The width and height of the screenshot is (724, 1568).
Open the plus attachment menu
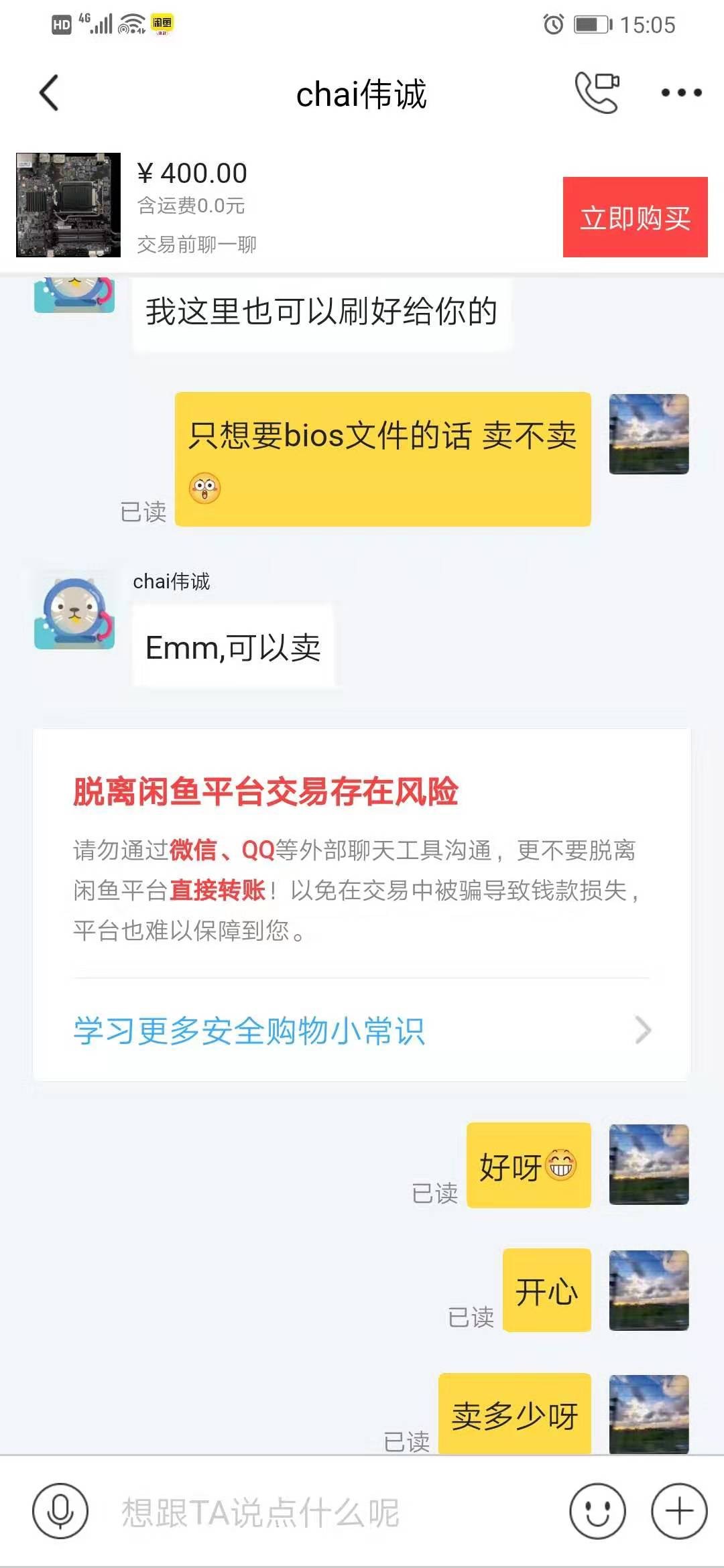pyautogui.click(x=679, y=1512)
